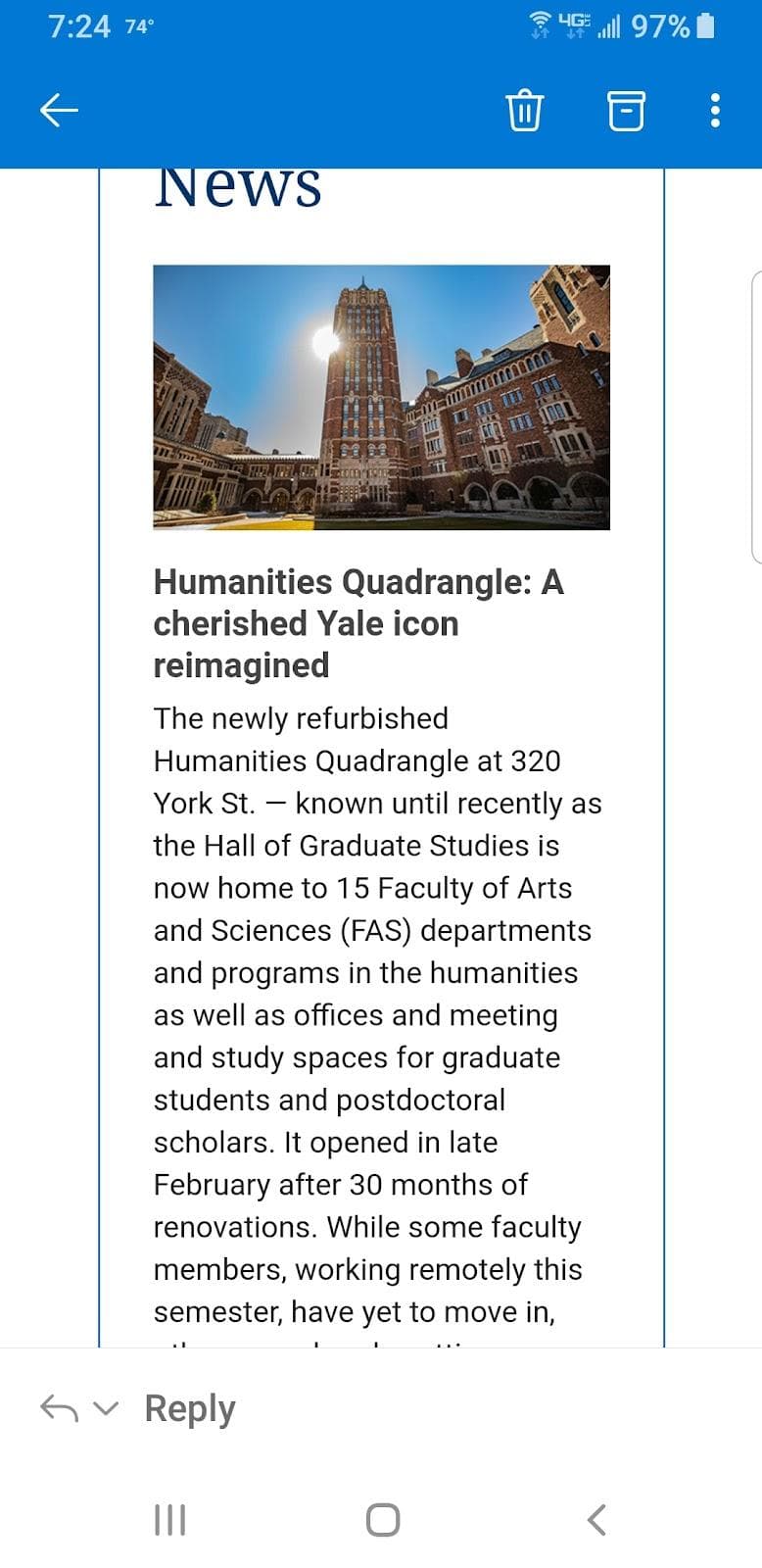Archive the message
Screen dimensions: 762x1568
(626, 111)
